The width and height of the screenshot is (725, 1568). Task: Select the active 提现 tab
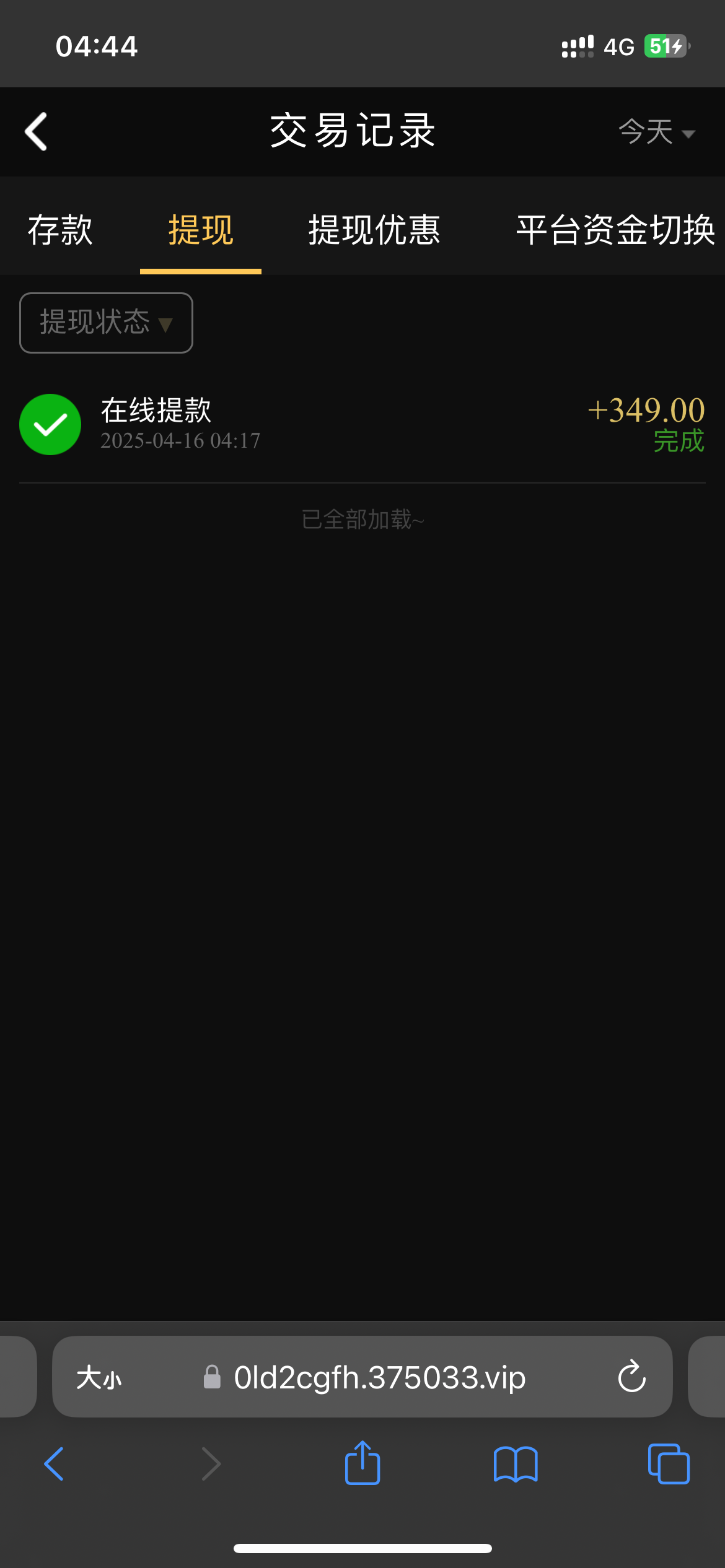pyautogui.click(x=200, y=230)
